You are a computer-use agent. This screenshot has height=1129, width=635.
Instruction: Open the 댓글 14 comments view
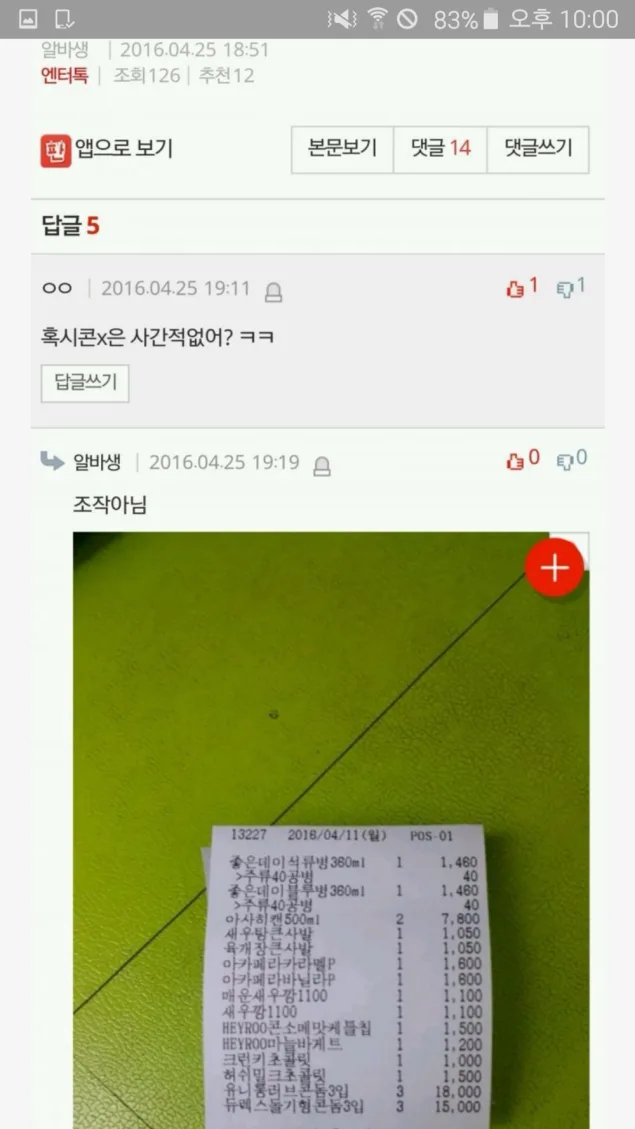[x=440, y=149]
